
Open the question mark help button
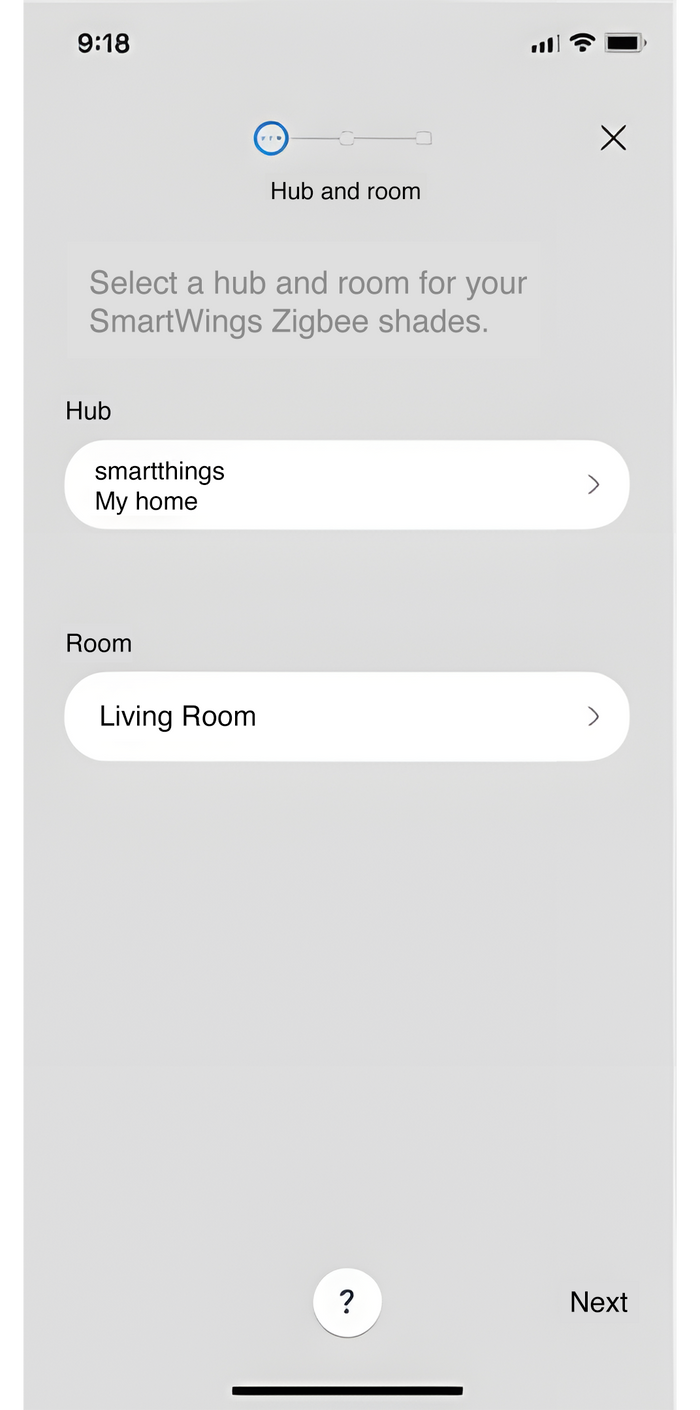tap(347, 1302)
